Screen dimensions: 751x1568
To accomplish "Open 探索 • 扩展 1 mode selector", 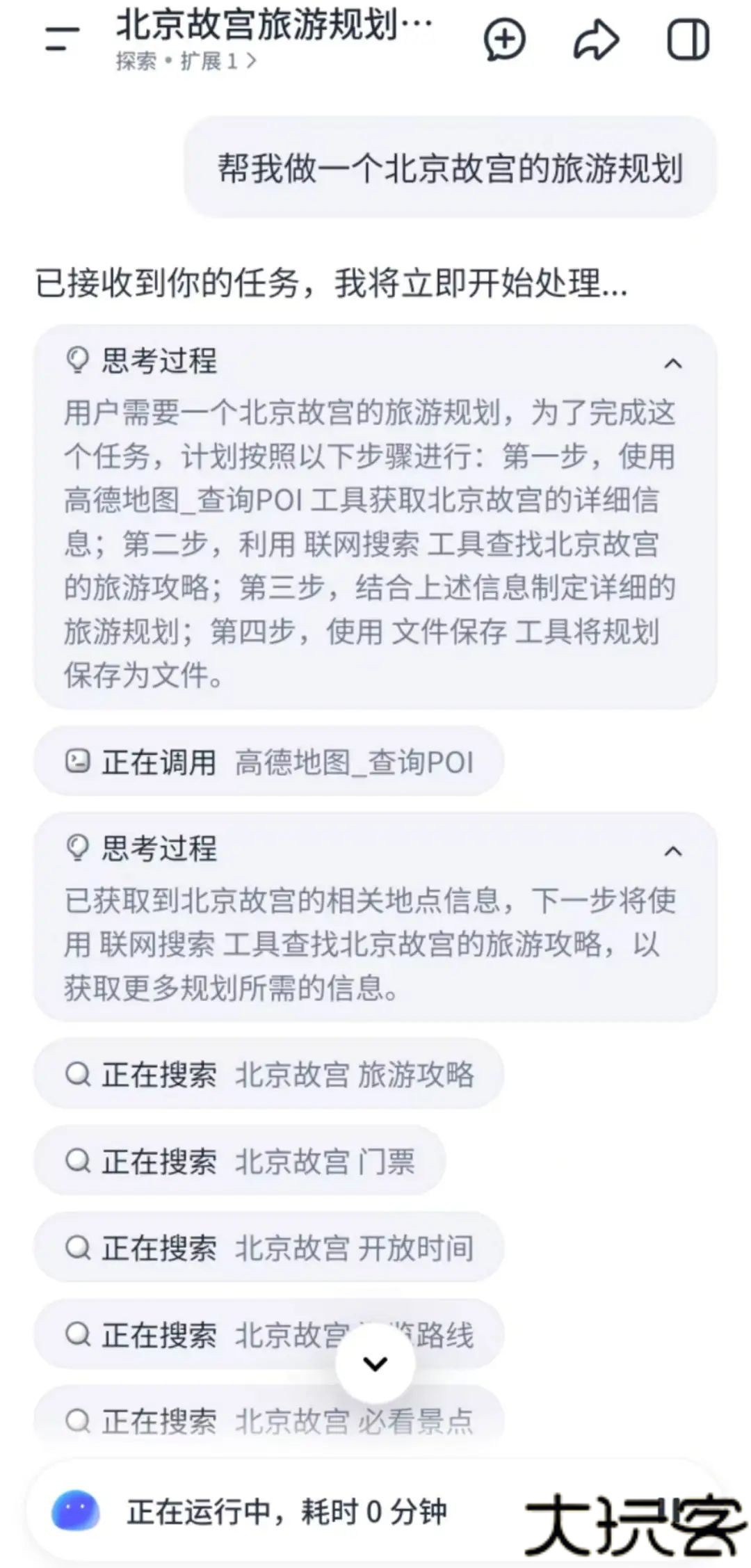I will click(x=186, y=61).
